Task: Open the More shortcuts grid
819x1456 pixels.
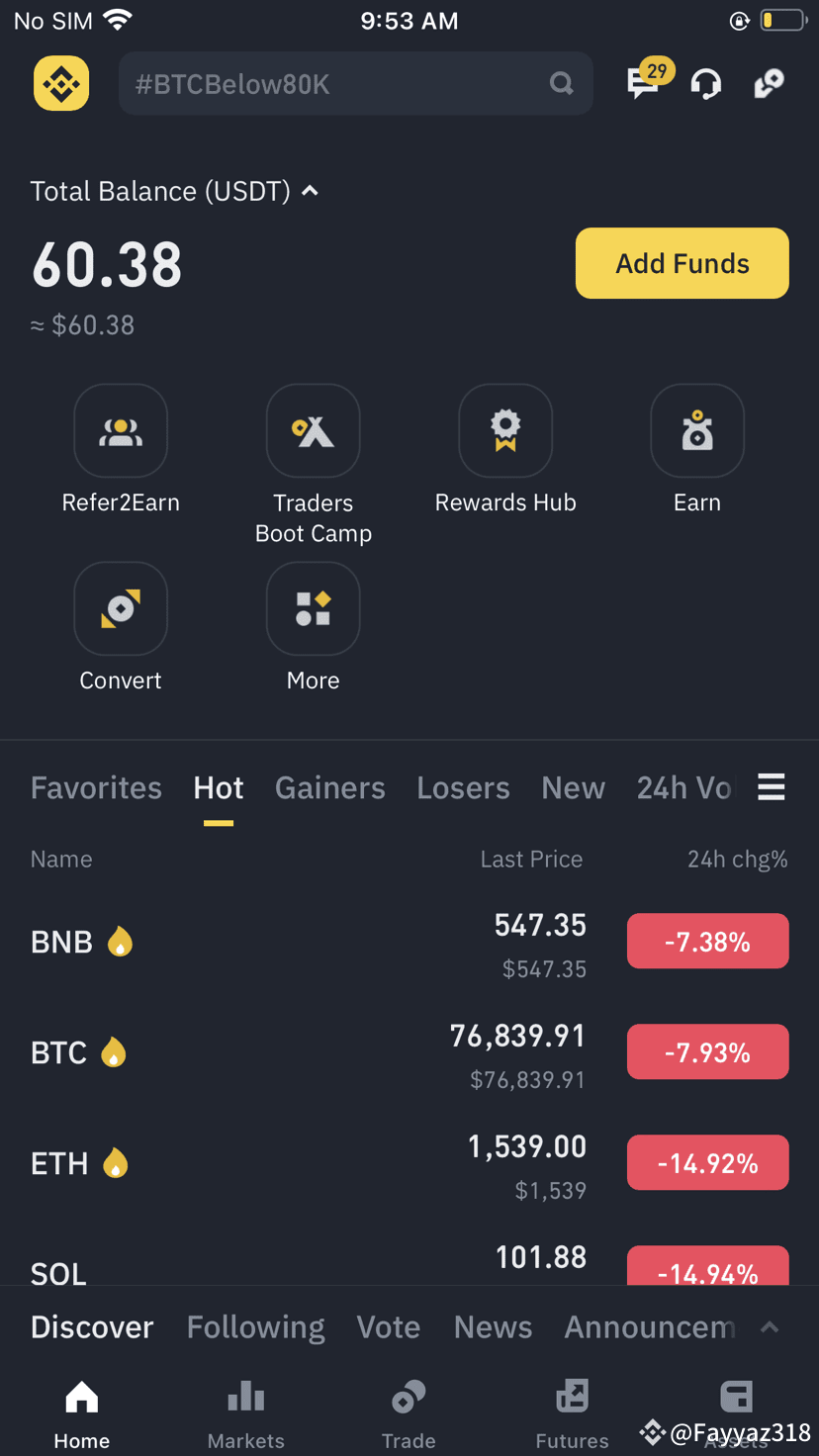Action: [x=313, y=608]
